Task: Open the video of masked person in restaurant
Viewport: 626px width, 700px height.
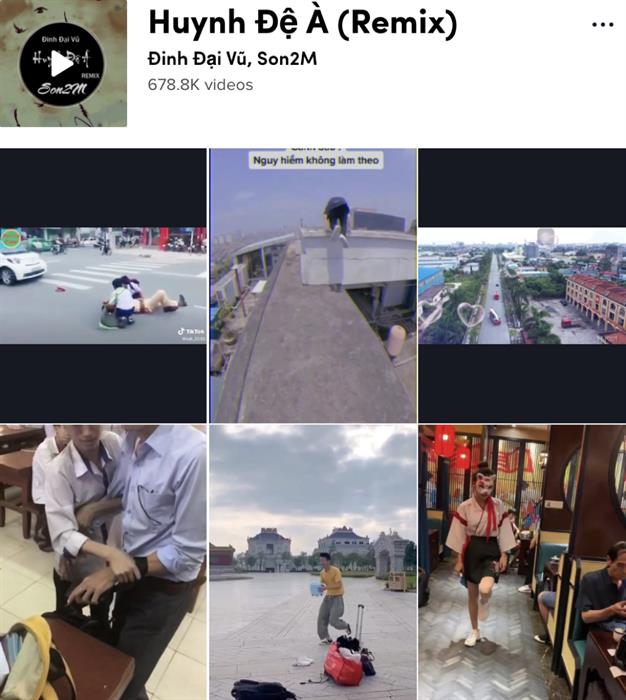Action: pos(522,562)
